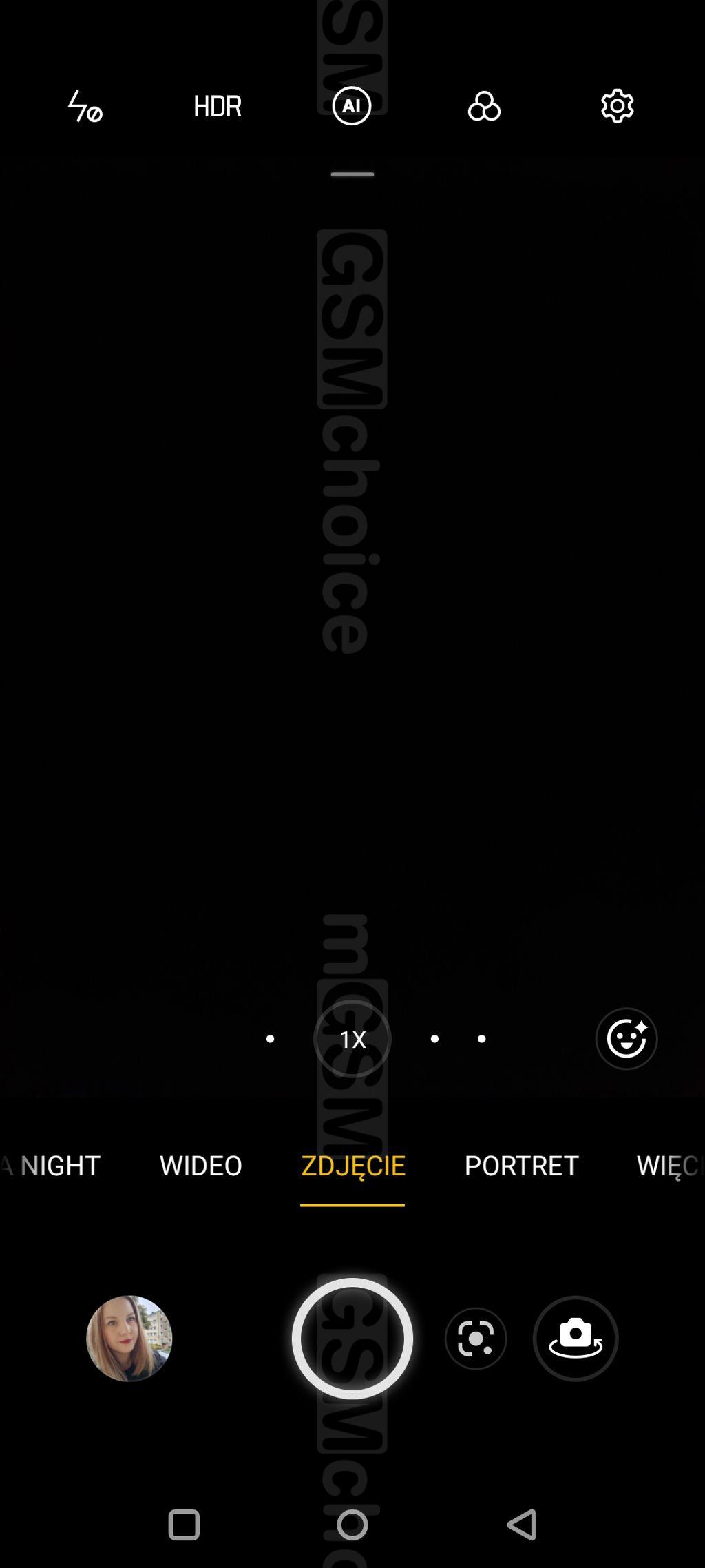Go back using system back button
The image size is (705, 1568).
click(x=522, y=1525)
